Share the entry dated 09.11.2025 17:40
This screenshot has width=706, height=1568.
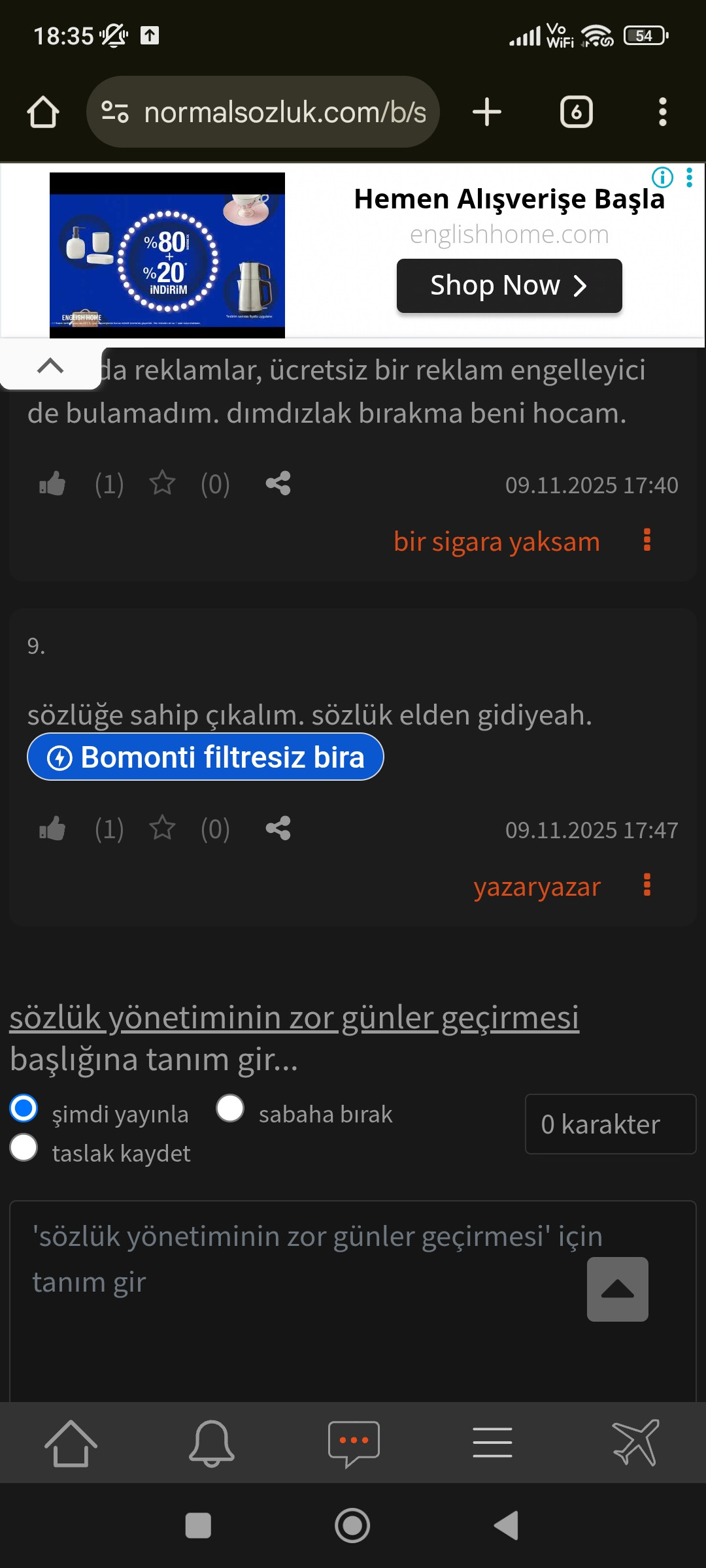tap(278, 484)
